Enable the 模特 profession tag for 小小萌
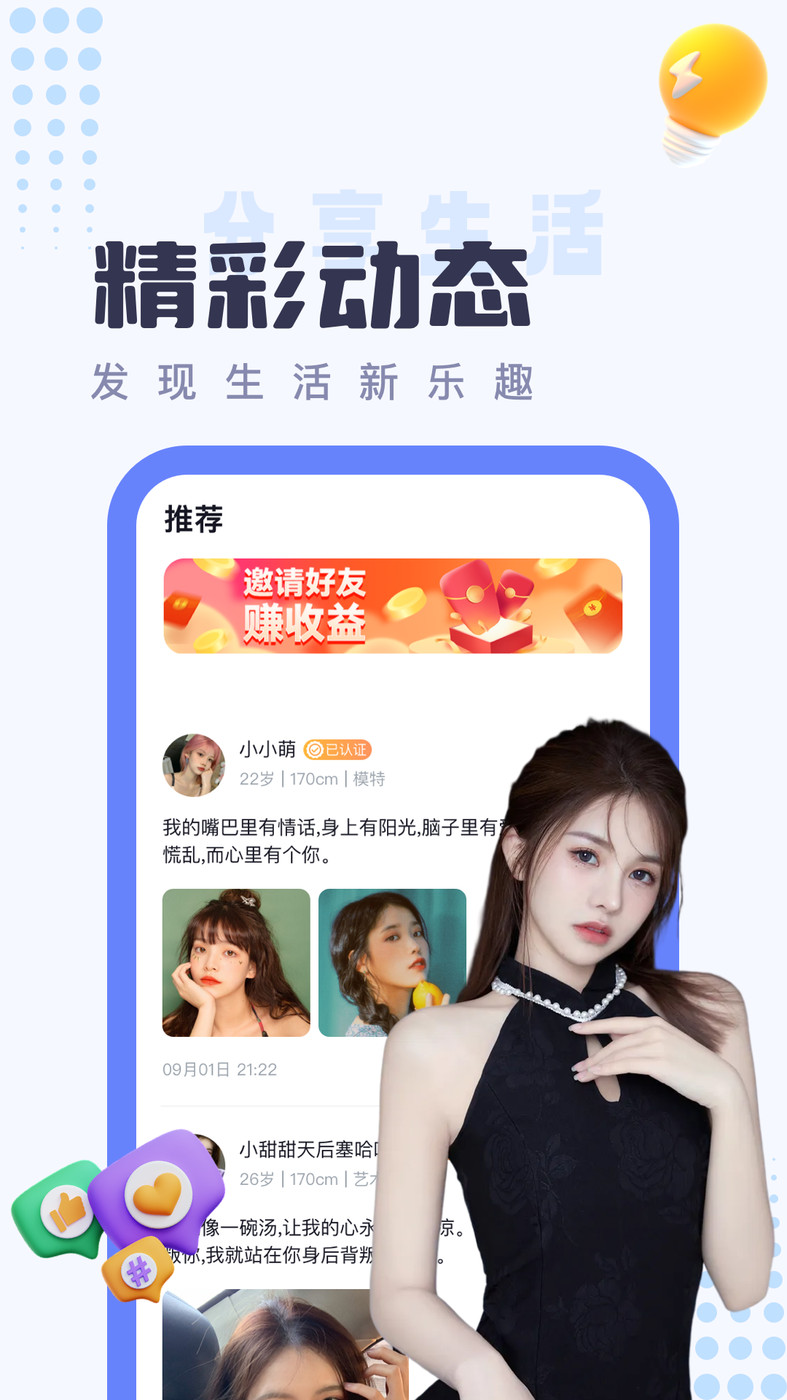 370,778
